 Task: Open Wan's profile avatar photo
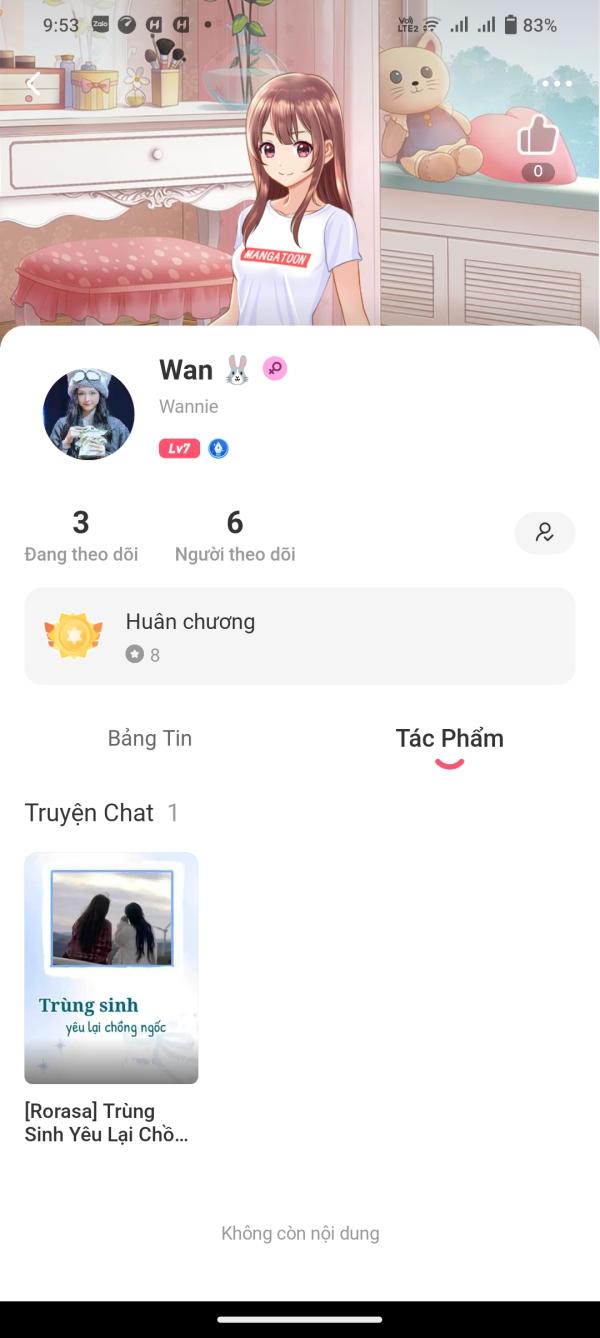(x=89, y=414)
